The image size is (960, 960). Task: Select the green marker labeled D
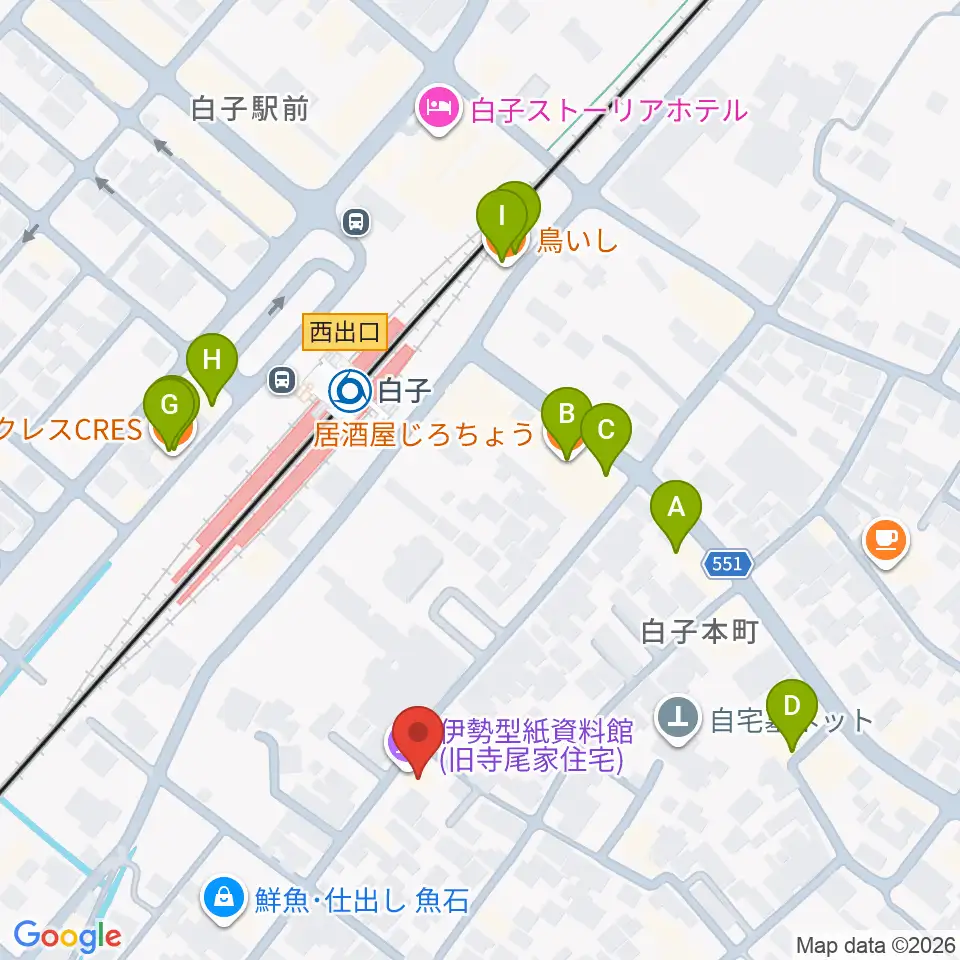[792, 713]
